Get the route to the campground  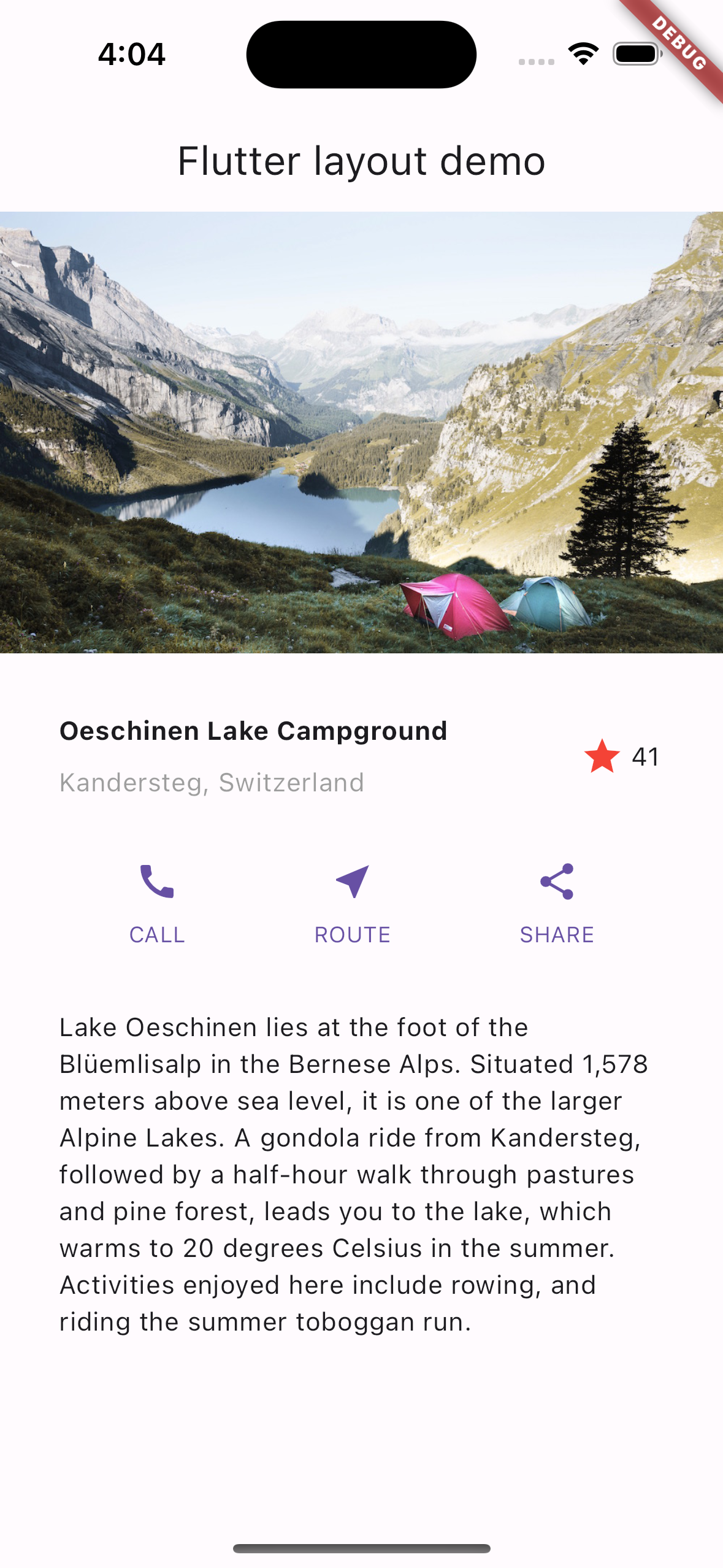coord(352,902)
